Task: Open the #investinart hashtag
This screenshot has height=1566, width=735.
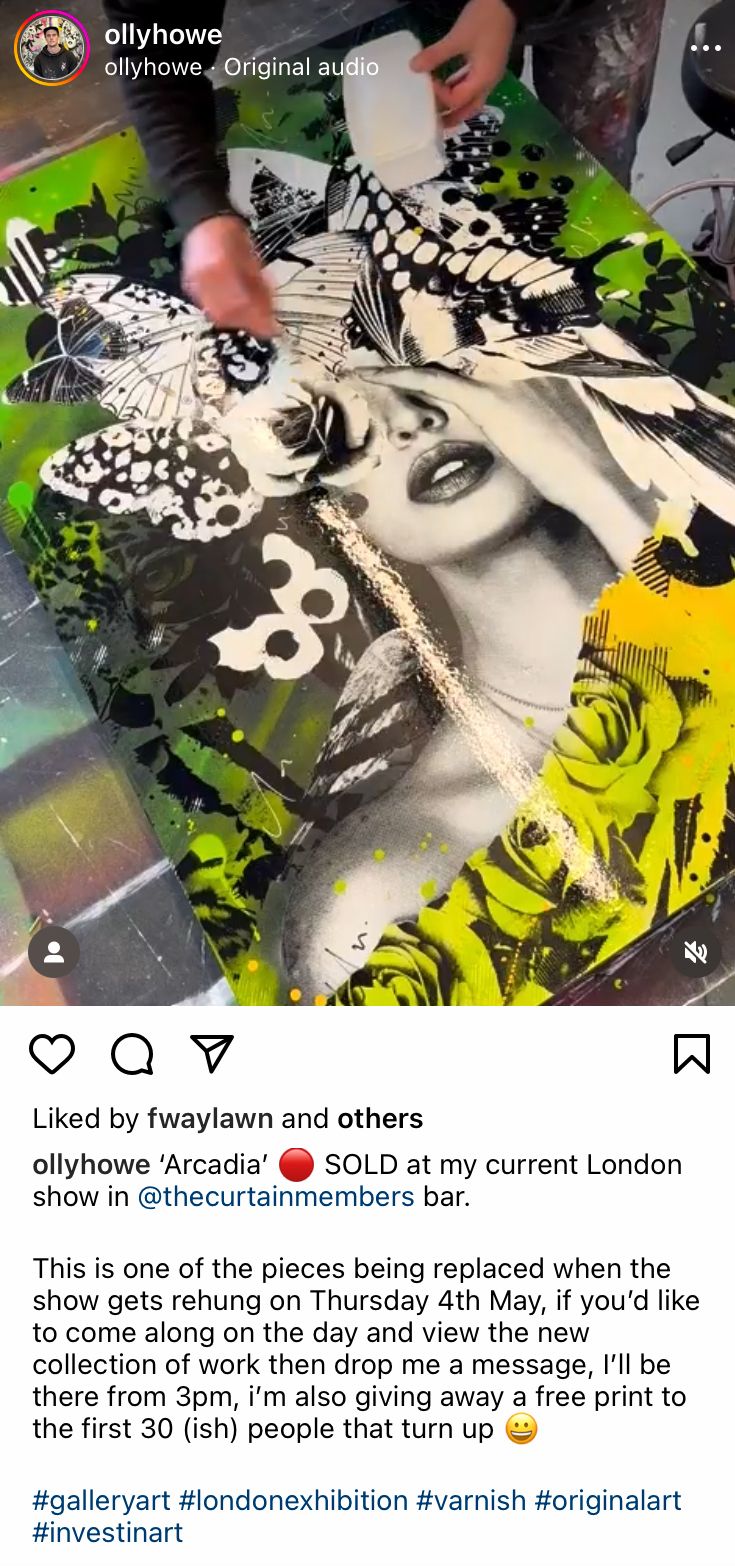Action: pos(108,1532)
